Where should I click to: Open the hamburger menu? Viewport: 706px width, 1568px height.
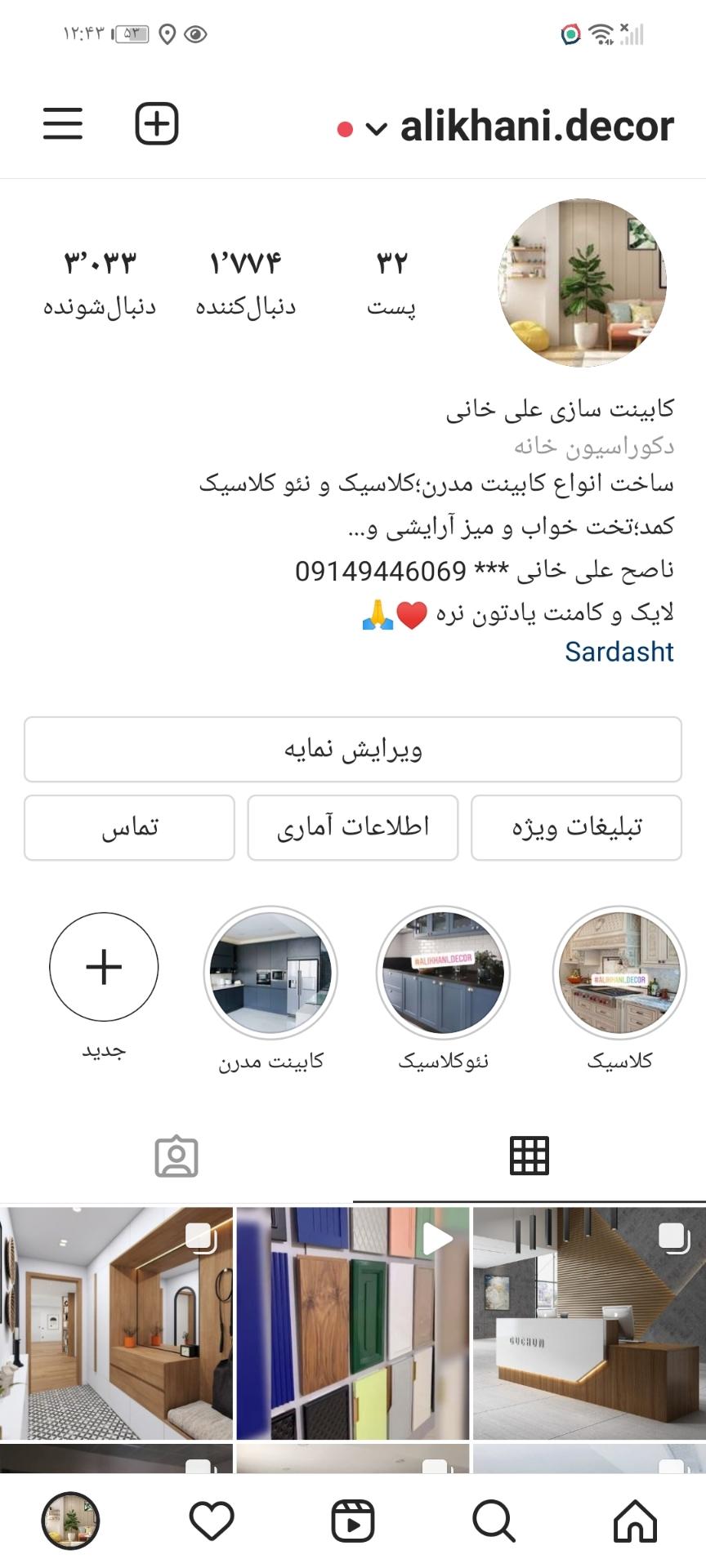click(x=62, y=124)
